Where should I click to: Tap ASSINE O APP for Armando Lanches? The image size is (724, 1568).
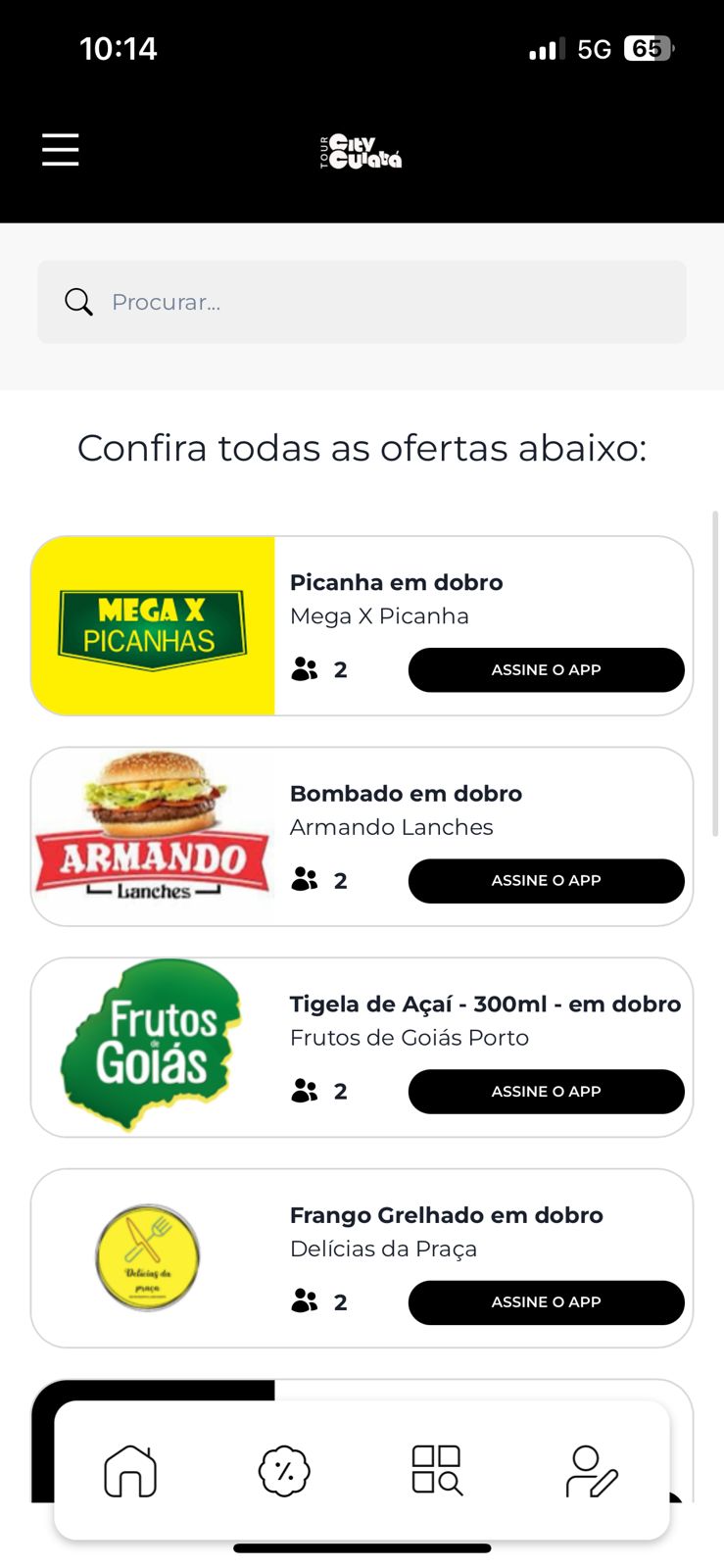(x=546, y=881)
